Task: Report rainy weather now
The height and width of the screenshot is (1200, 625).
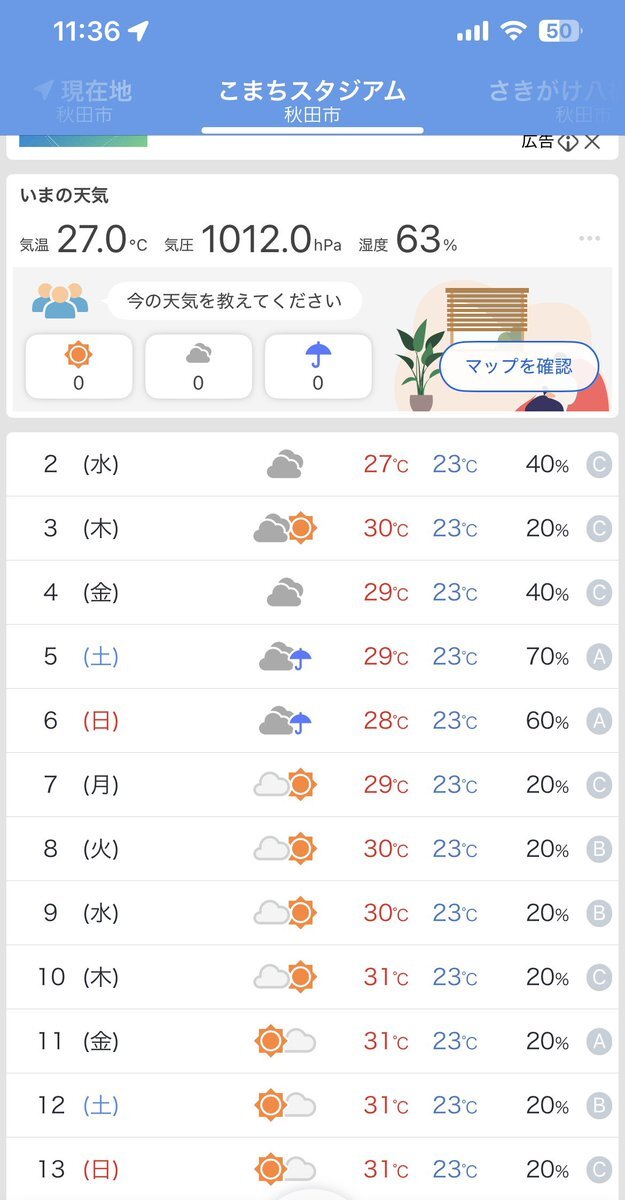Action: tap(318, 366)
